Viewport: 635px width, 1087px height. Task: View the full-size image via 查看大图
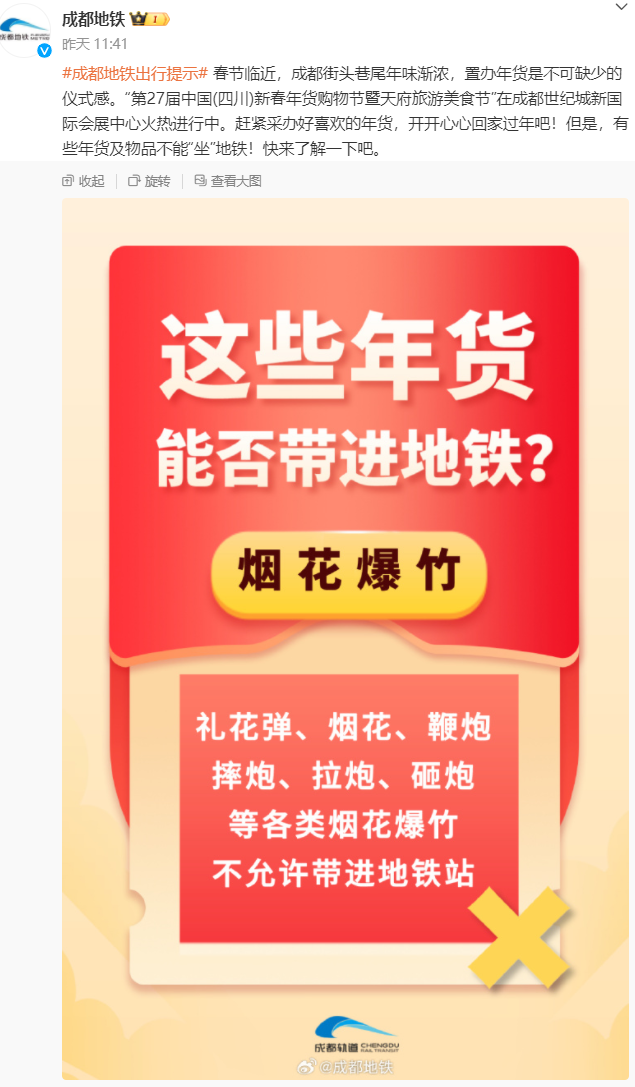coord(228,181)
